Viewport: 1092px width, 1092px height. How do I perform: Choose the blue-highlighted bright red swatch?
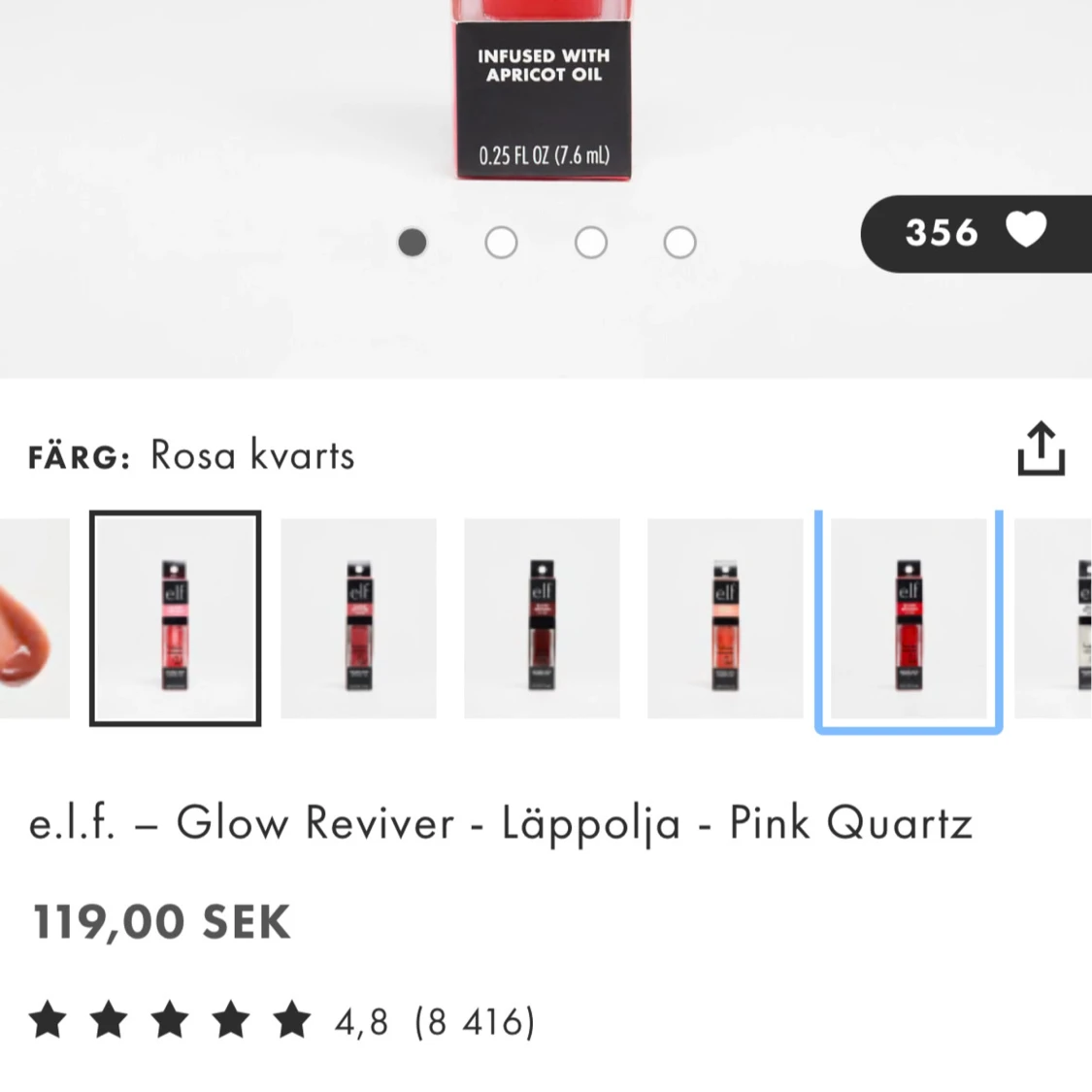click(909, 618)
